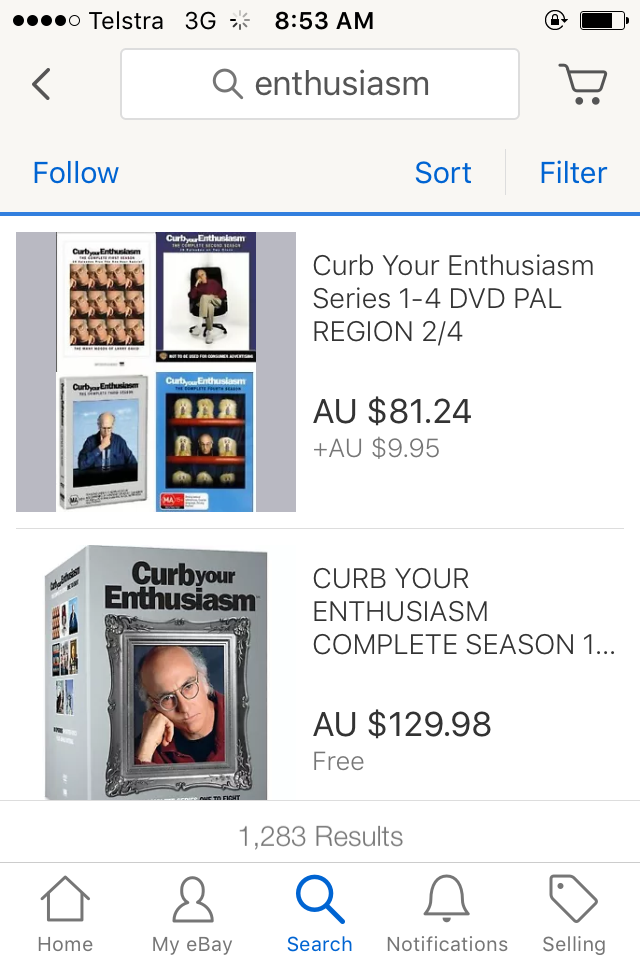Image resolution: width=640 pixels, height=960 pixels.
Task: Switch to the Home tab
Action: point(65,912)
